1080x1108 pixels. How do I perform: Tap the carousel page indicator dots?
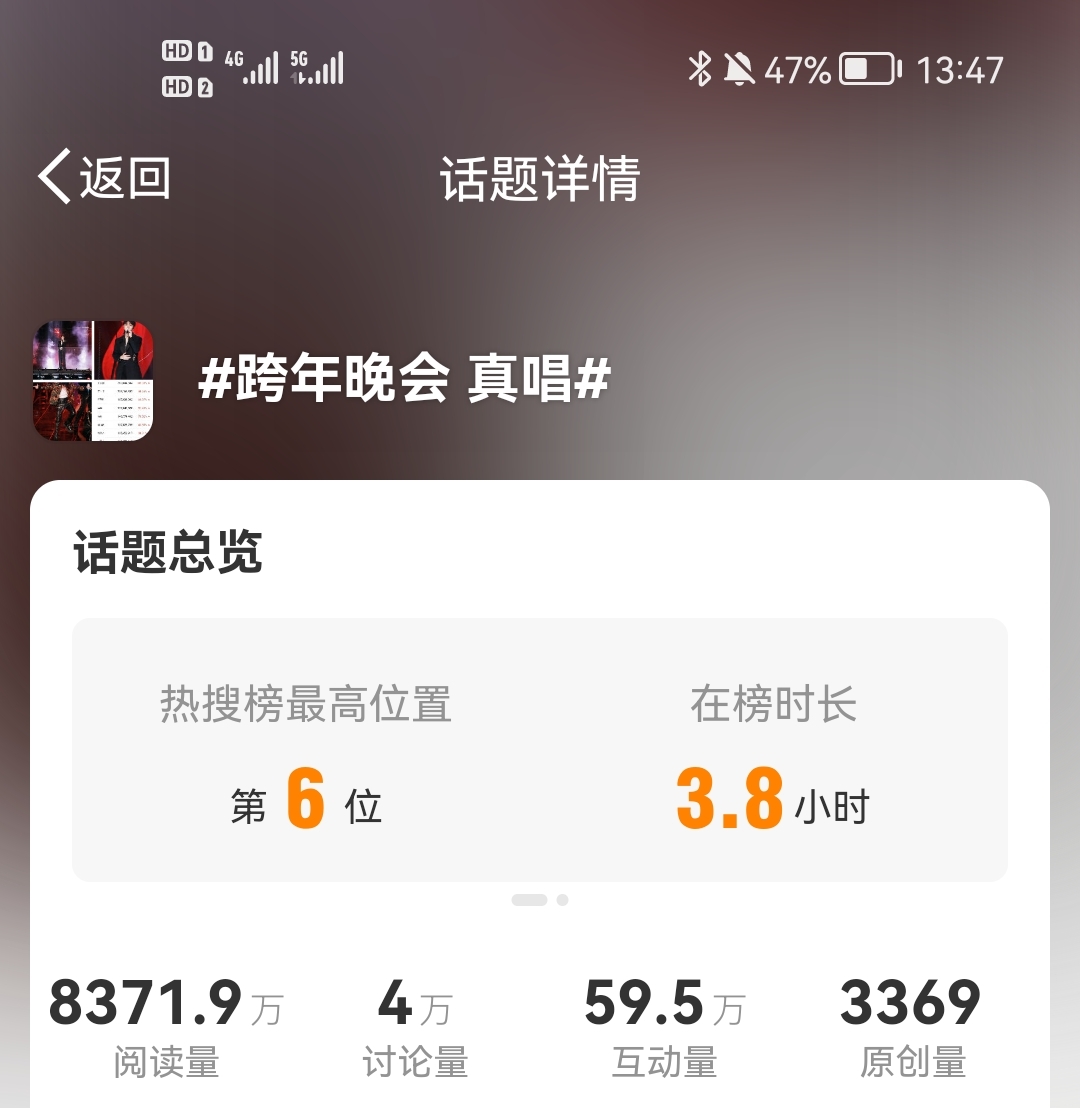(x=540, y=901)
